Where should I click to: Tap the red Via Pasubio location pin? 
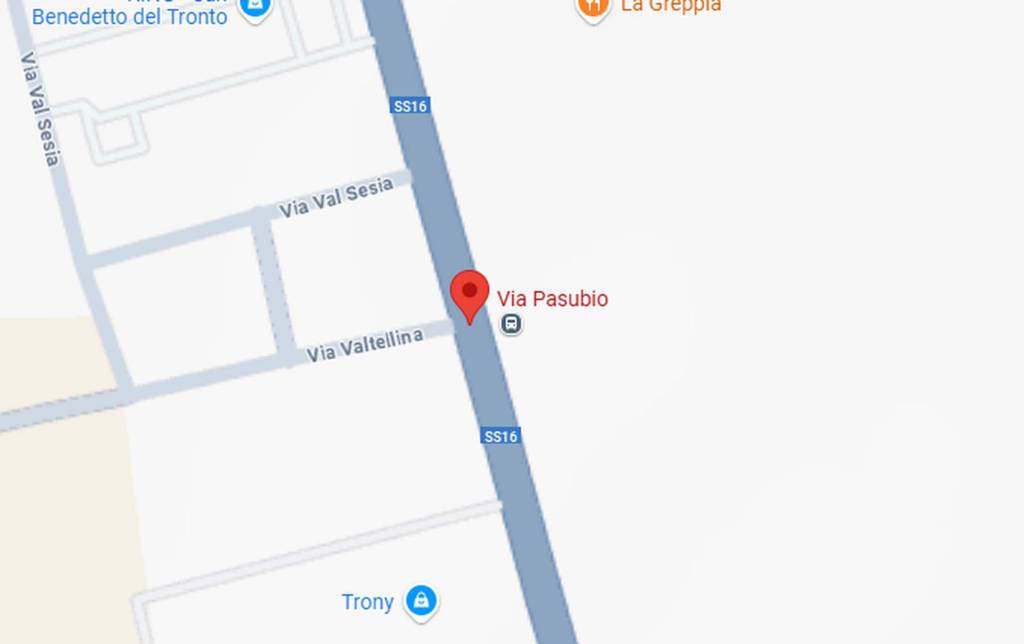coord(469,293)
